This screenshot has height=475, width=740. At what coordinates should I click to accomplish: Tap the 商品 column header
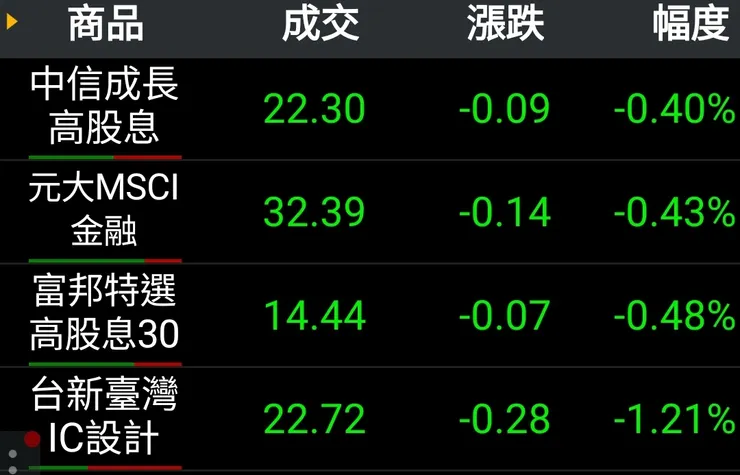105,25
